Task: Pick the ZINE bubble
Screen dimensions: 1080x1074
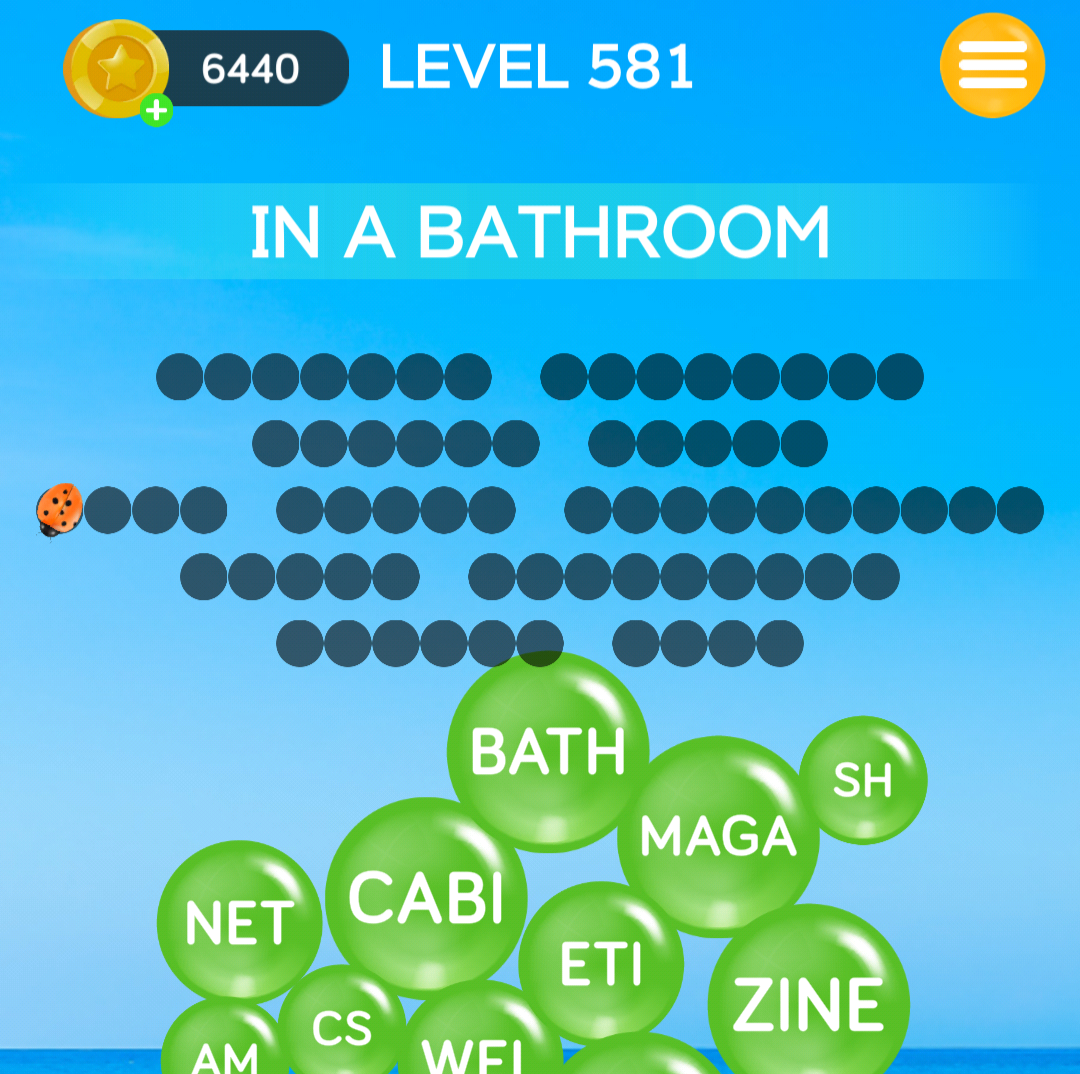Action: (808, 1003)
